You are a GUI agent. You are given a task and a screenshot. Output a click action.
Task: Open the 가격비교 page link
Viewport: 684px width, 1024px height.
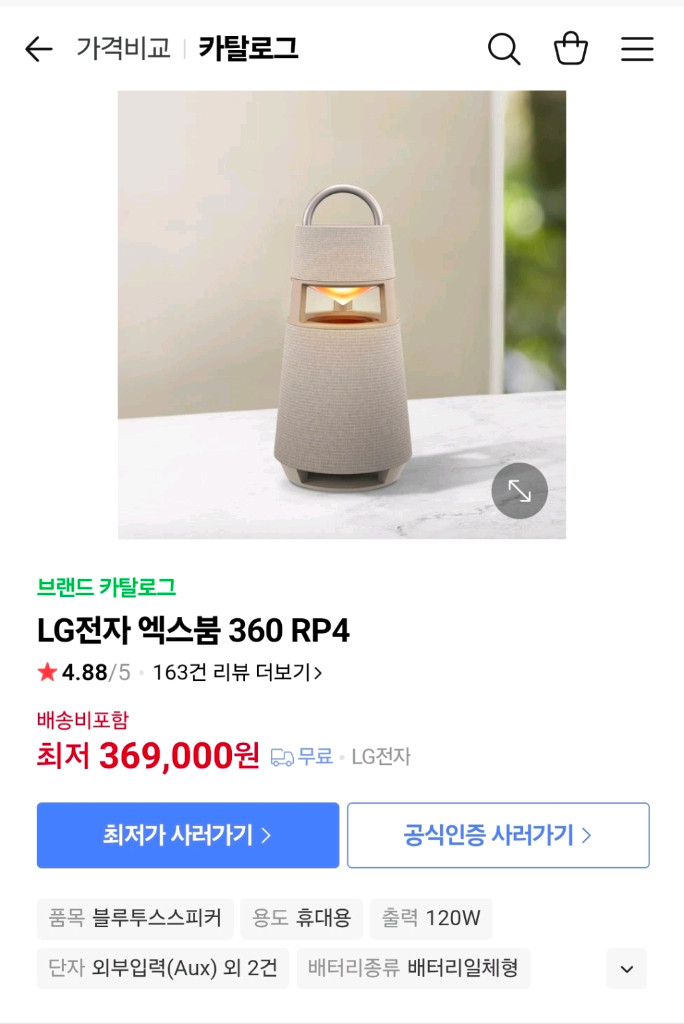(123, 48)
